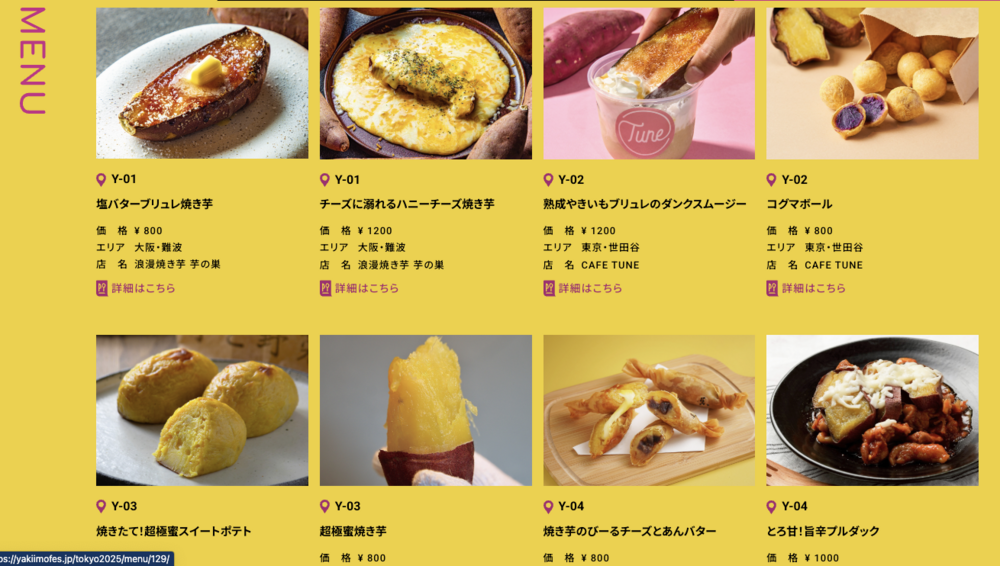Select the brulee dunk smoothie image
Viewport: 1000px width, 566px height.
[649, 84]
